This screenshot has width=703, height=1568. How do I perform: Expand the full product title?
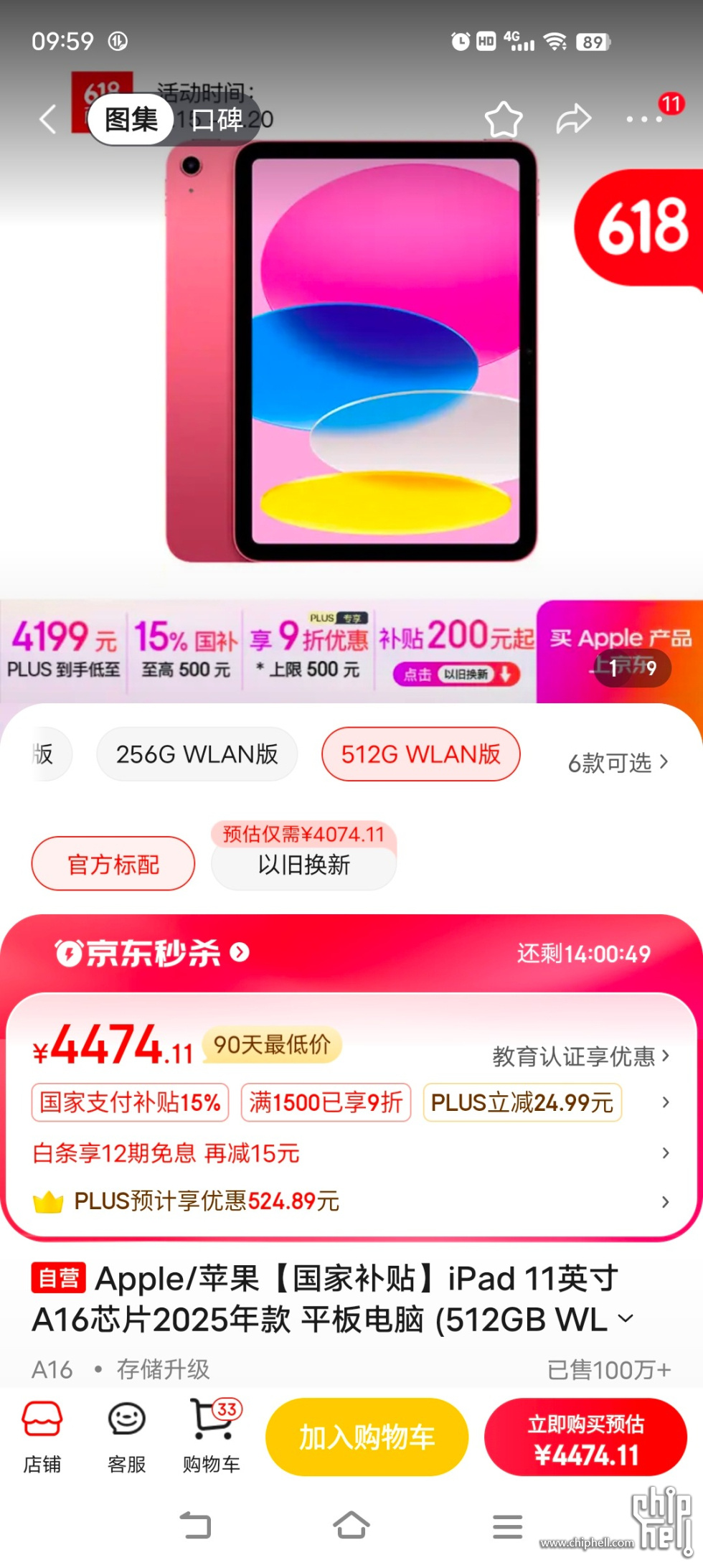(626, 1318)
